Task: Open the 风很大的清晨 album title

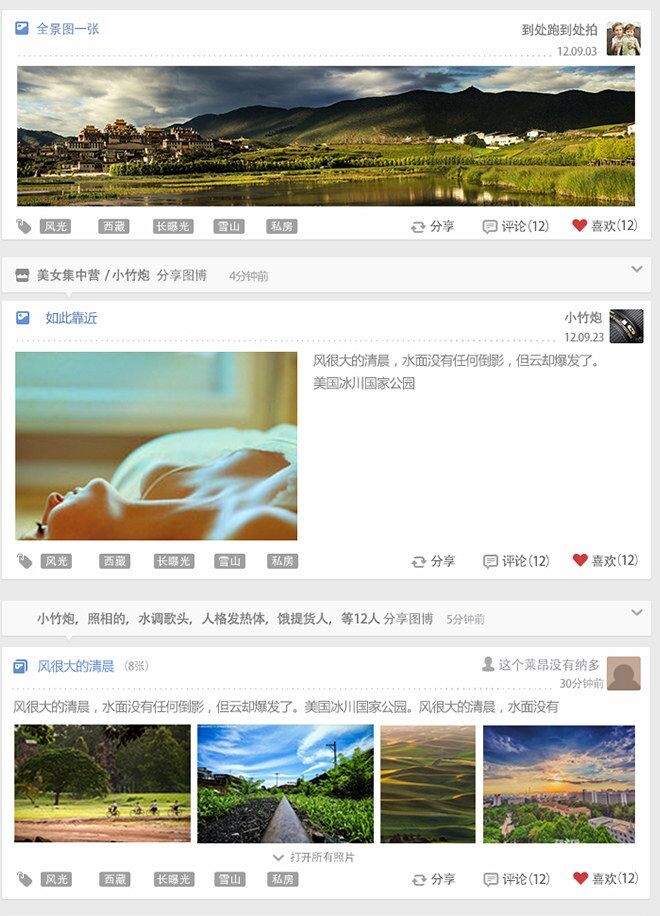Action: [76, 666]
